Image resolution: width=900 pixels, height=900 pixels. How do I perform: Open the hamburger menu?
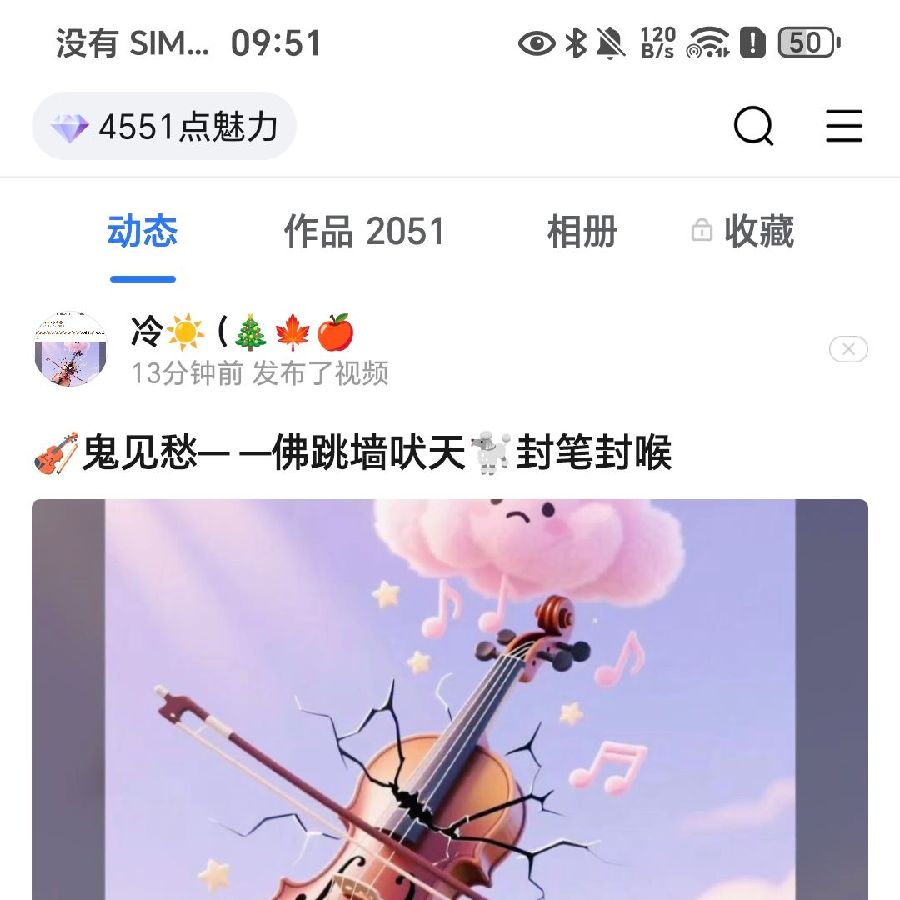(x=843, y=127)
